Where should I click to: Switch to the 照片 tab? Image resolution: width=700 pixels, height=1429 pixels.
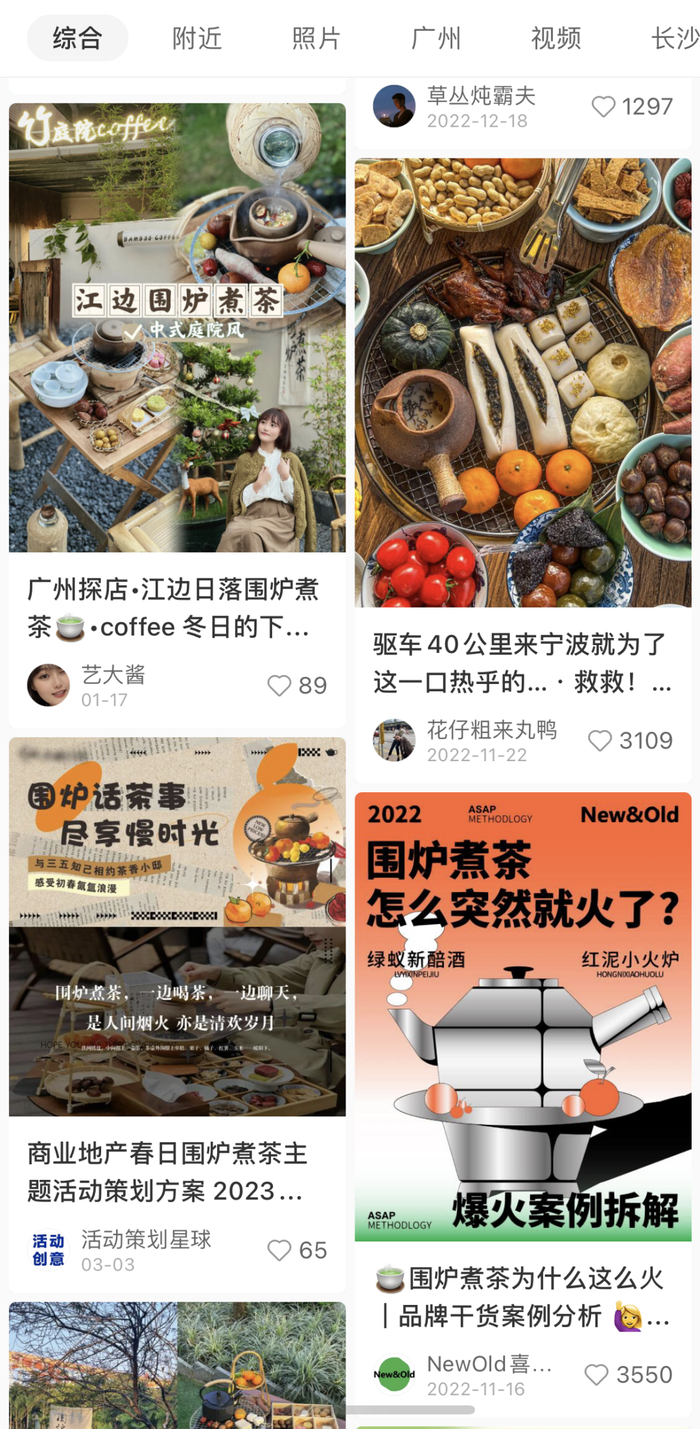[x=316, y=39]
